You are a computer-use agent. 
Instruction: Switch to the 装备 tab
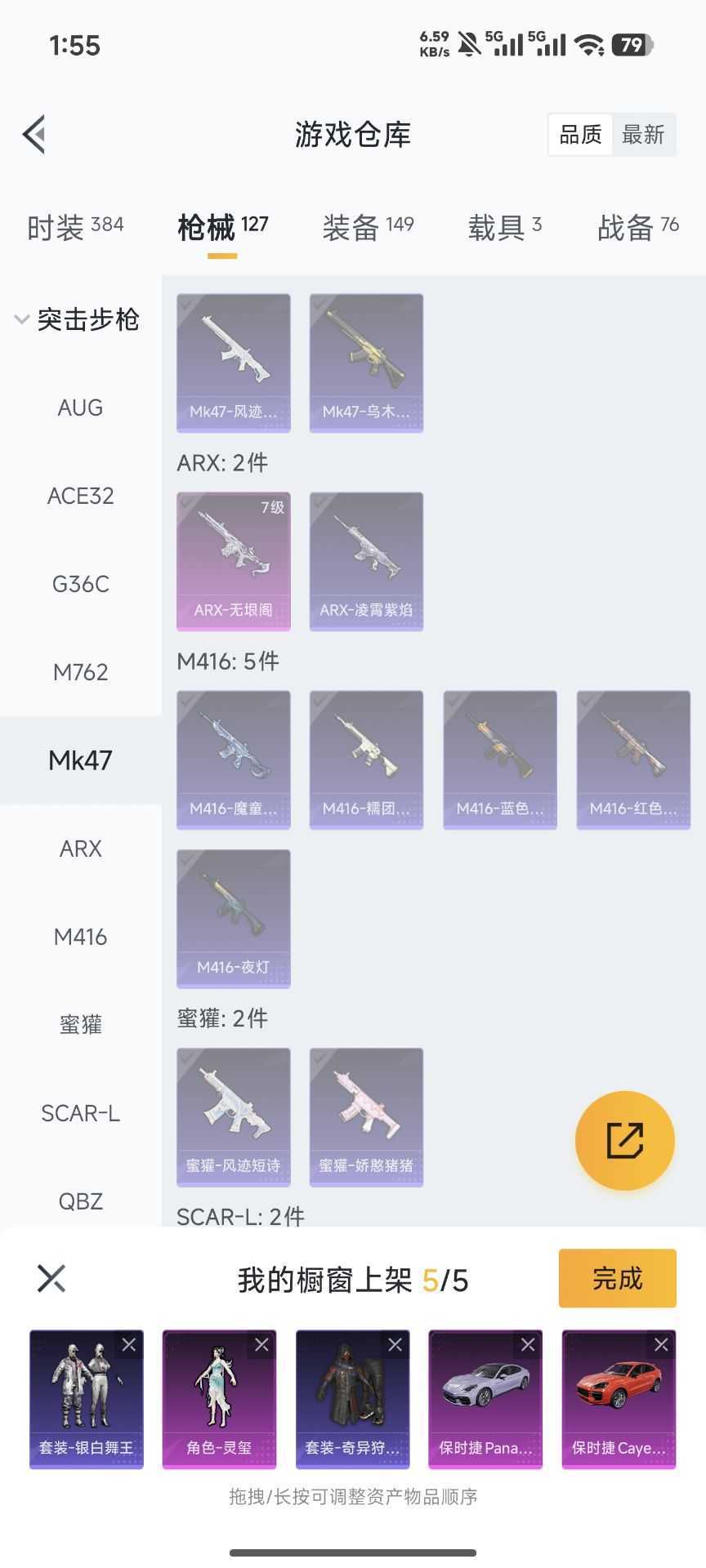(x=368, y=227)
